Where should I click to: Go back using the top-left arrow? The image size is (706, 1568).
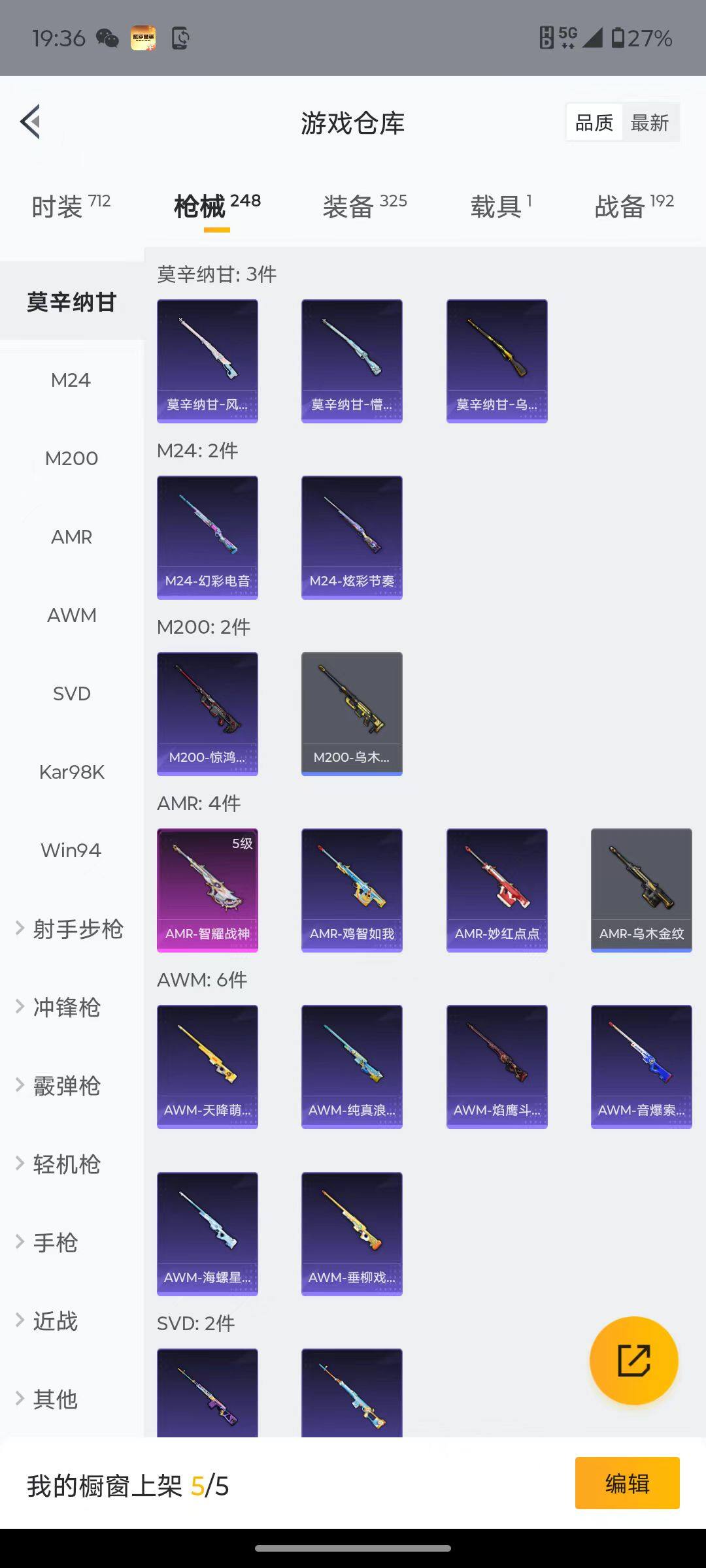pyautogui.click(x=31, y=122)
